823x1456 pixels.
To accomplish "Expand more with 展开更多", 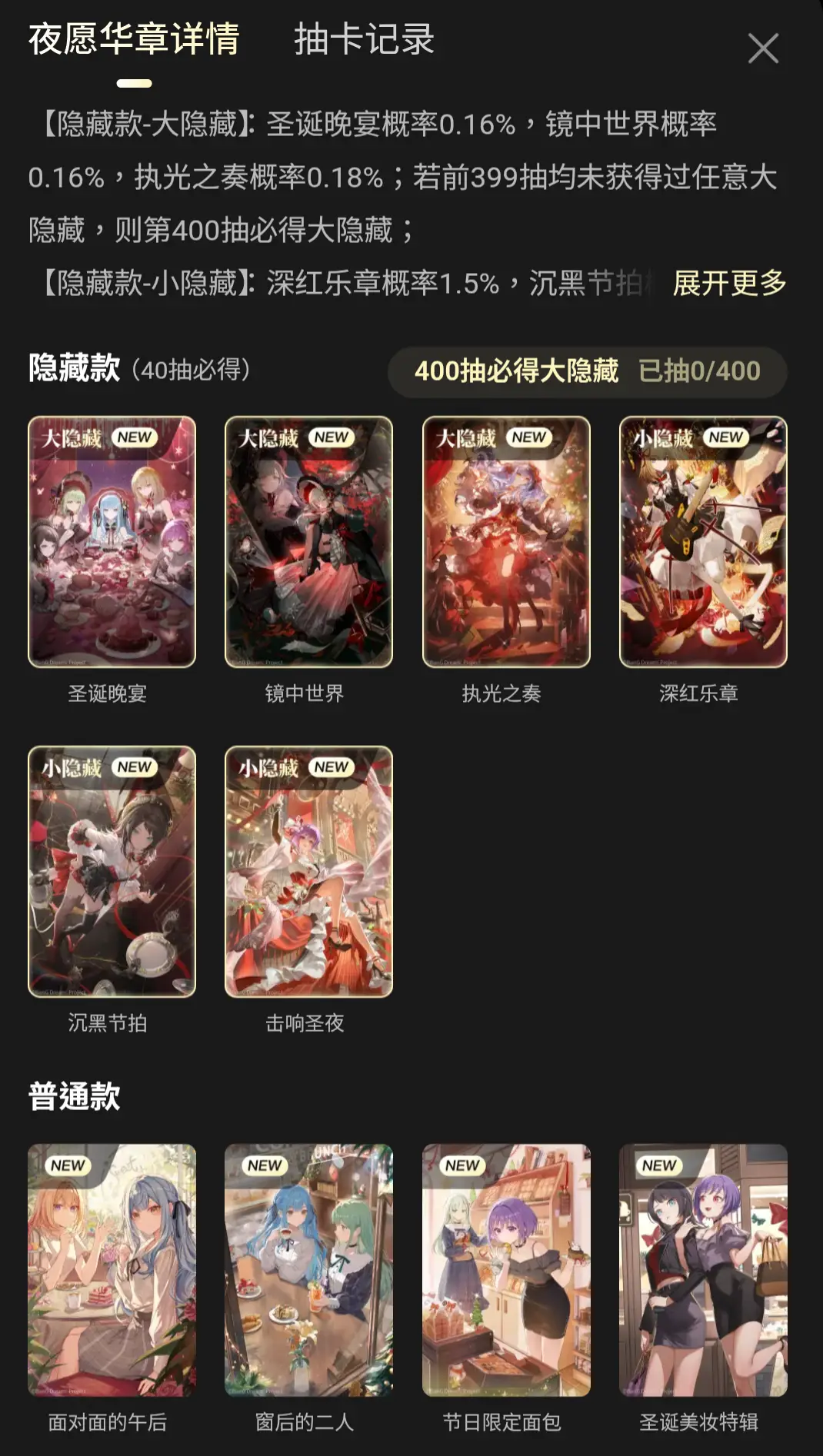I will pyautogui.click(x=728, y=283).
